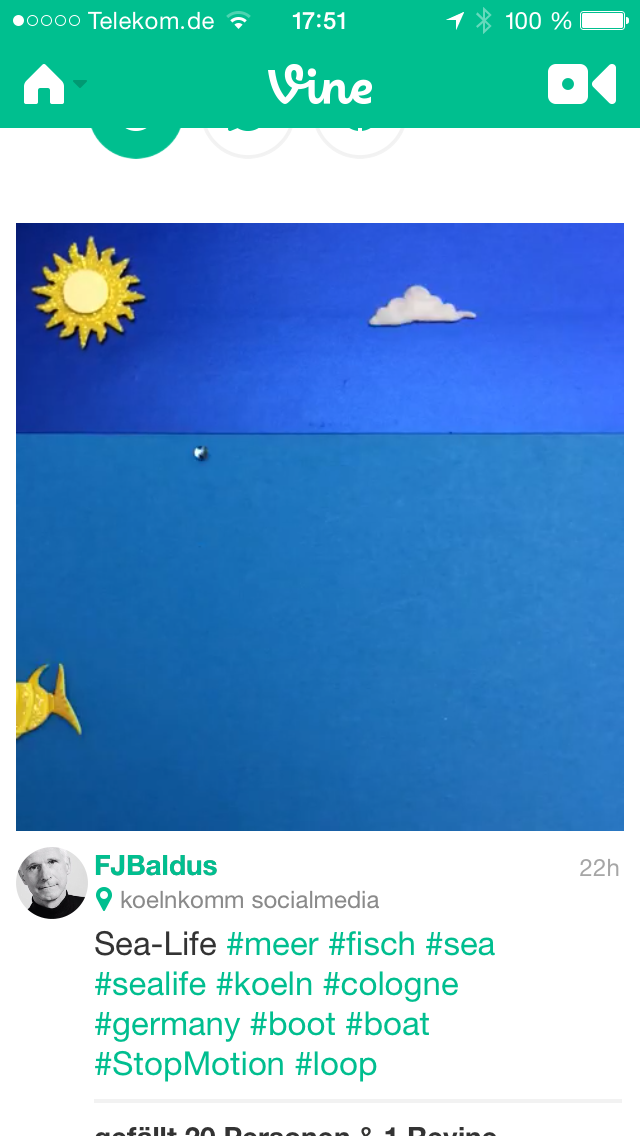
Task: Open the #germany hashtag
Action: tap(167, 1025)
